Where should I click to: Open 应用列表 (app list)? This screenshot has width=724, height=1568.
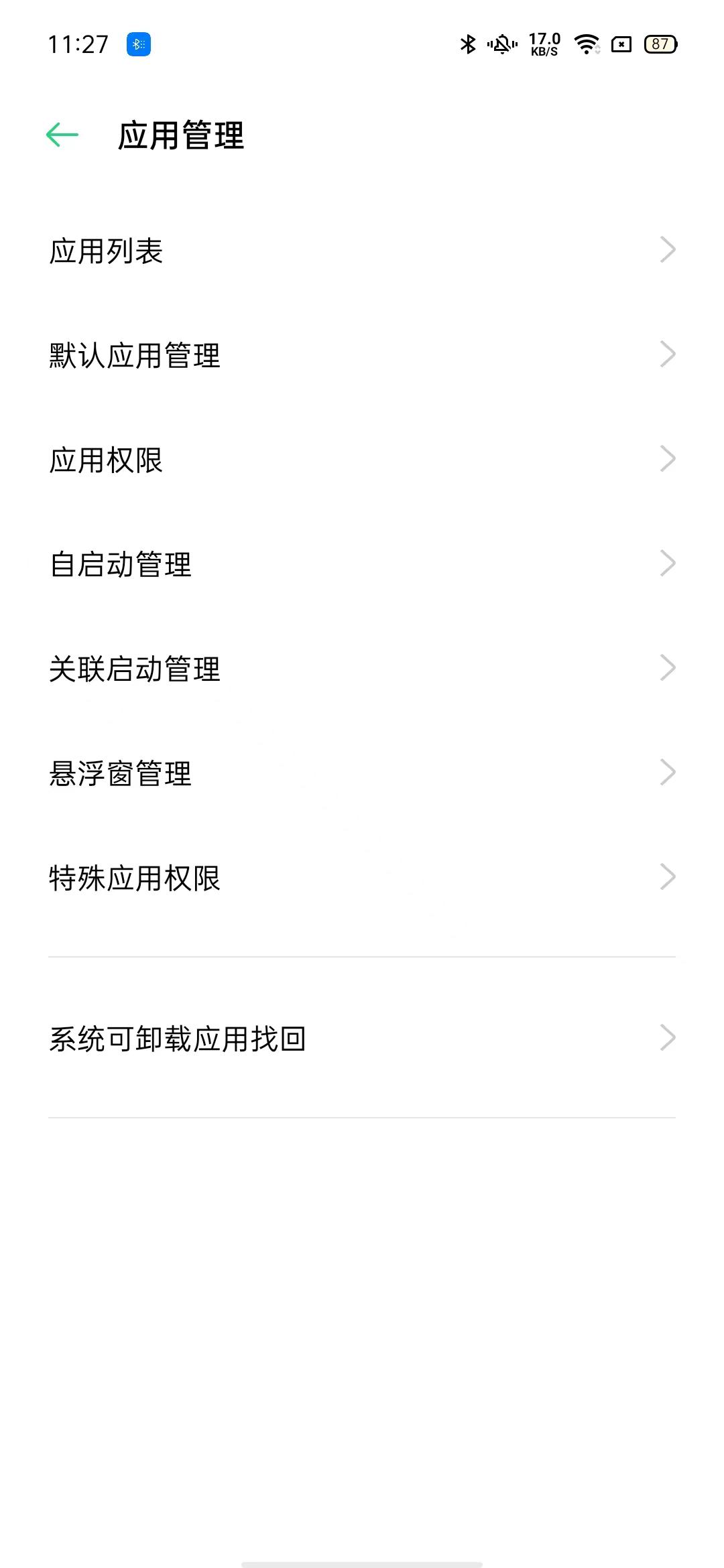pos(362,251)
